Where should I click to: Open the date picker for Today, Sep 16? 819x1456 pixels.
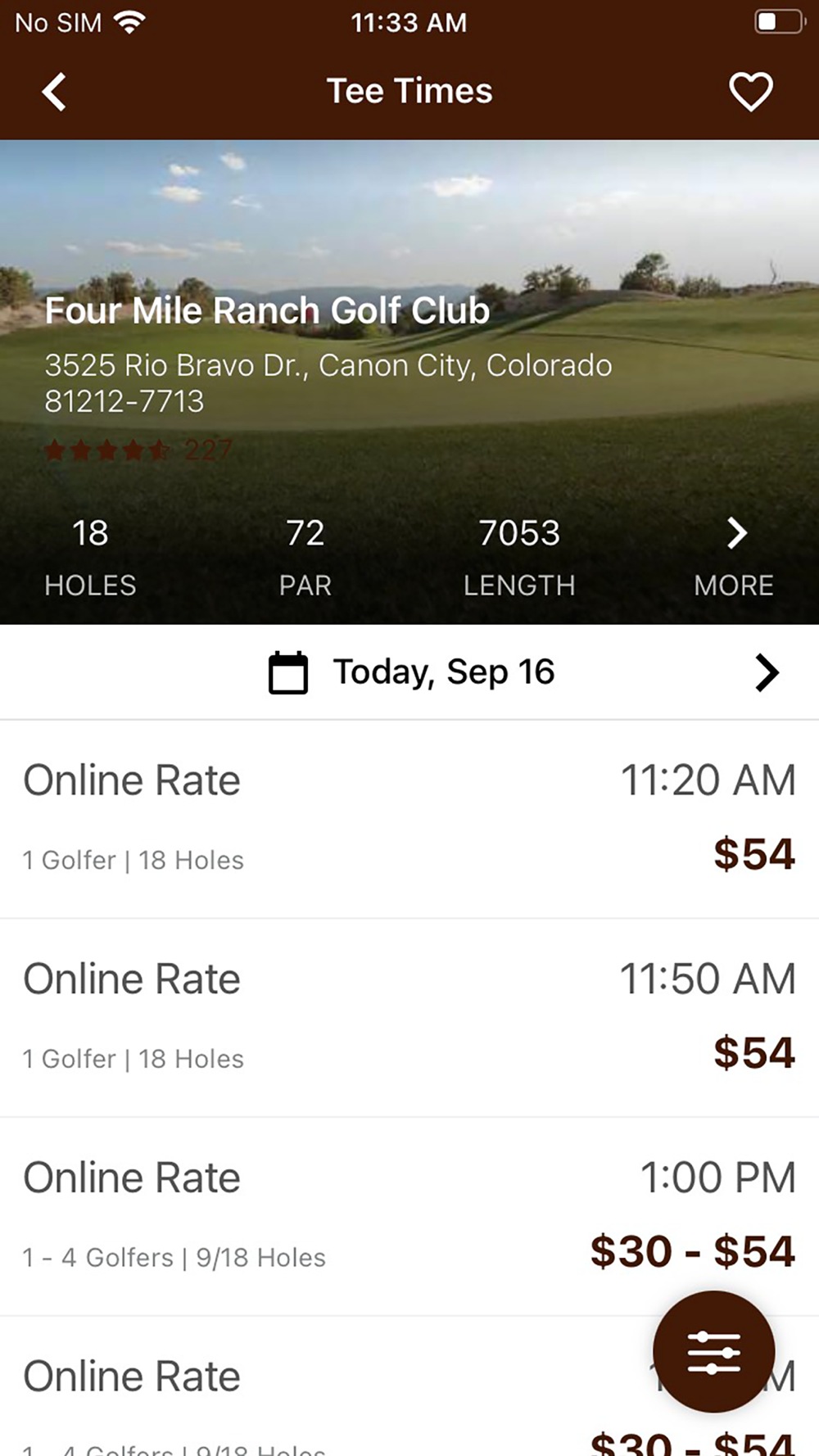411,673
